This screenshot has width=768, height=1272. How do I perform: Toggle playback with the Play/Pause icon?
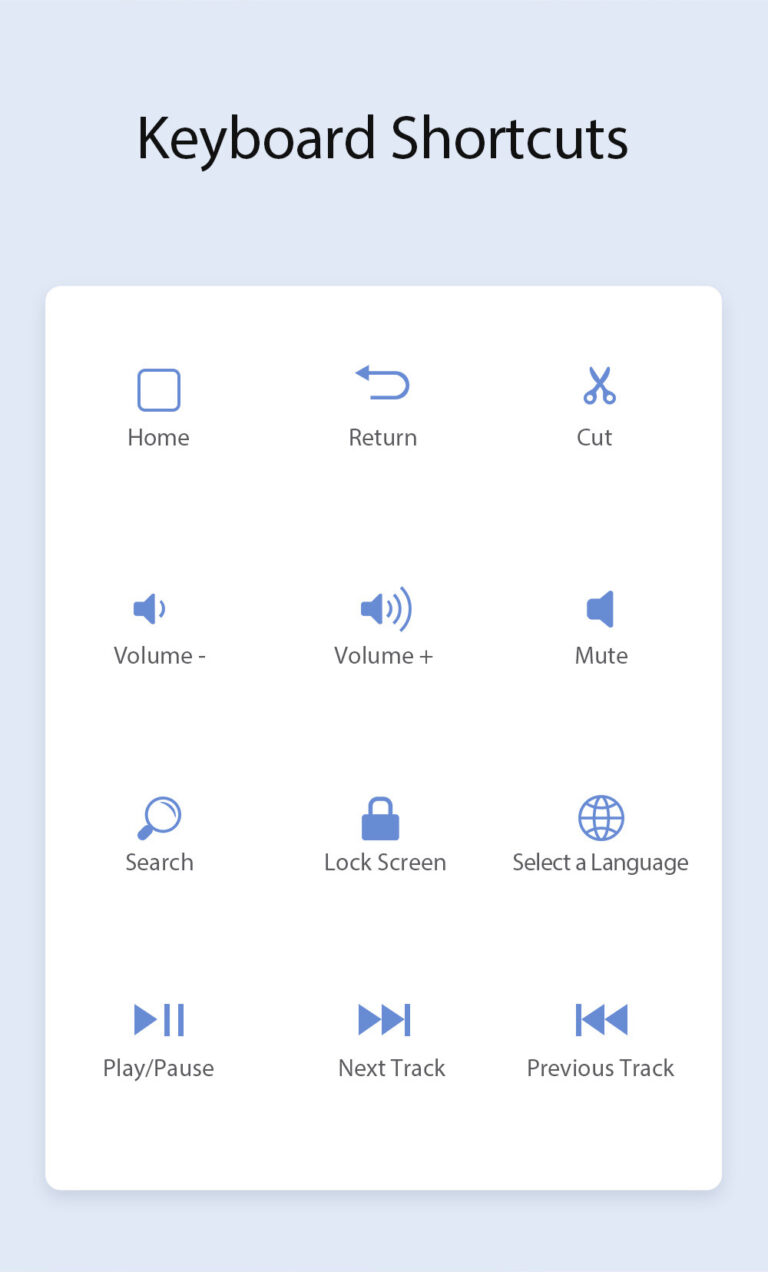point(158,1019)
